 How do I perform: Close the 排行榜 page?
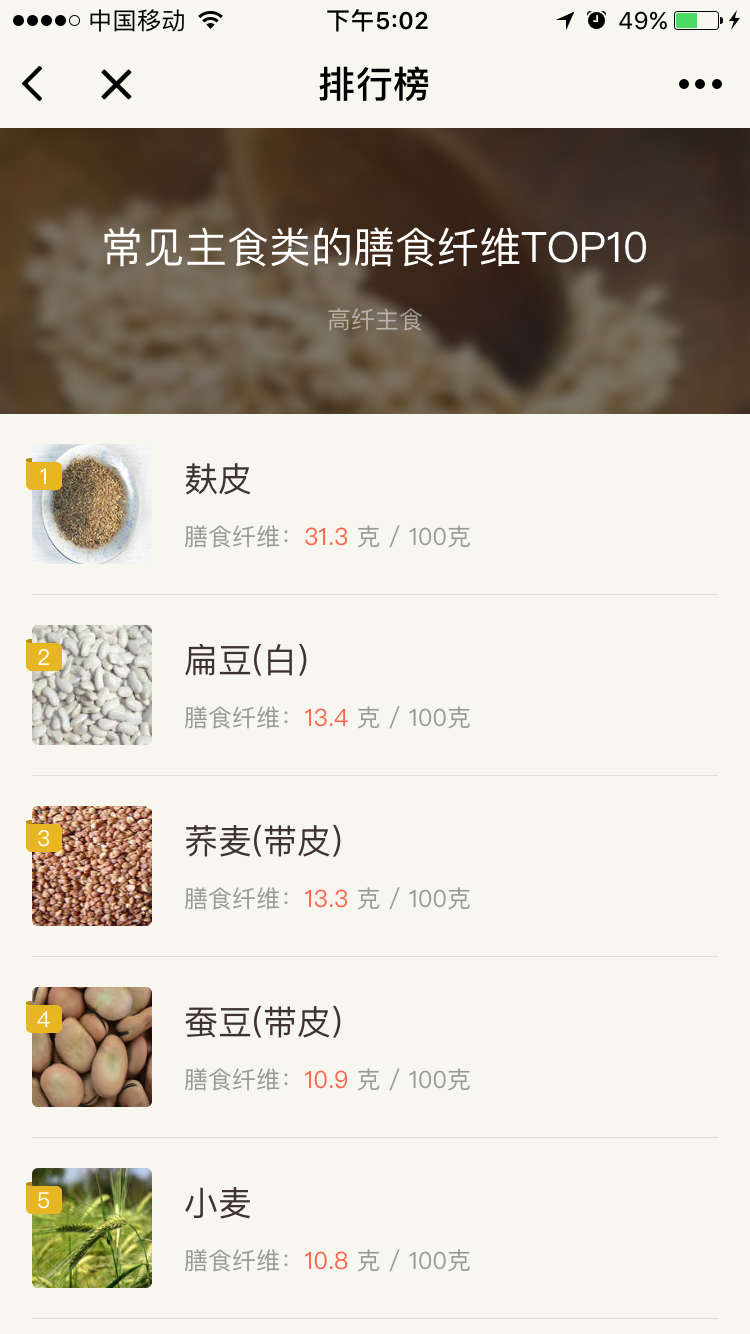click(x=116, y=85)
